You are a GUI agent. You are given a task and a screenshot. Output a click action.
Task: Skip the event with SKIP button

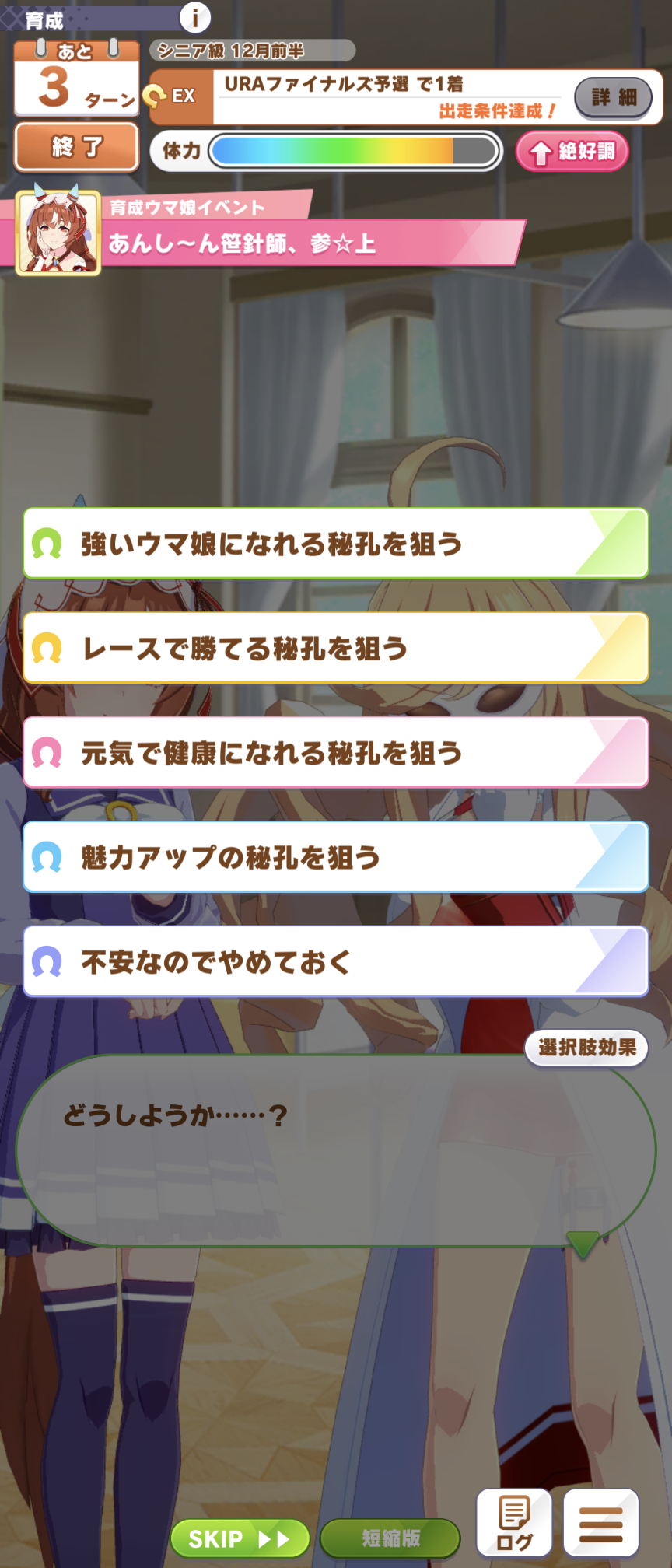[x=240, y=1538]
